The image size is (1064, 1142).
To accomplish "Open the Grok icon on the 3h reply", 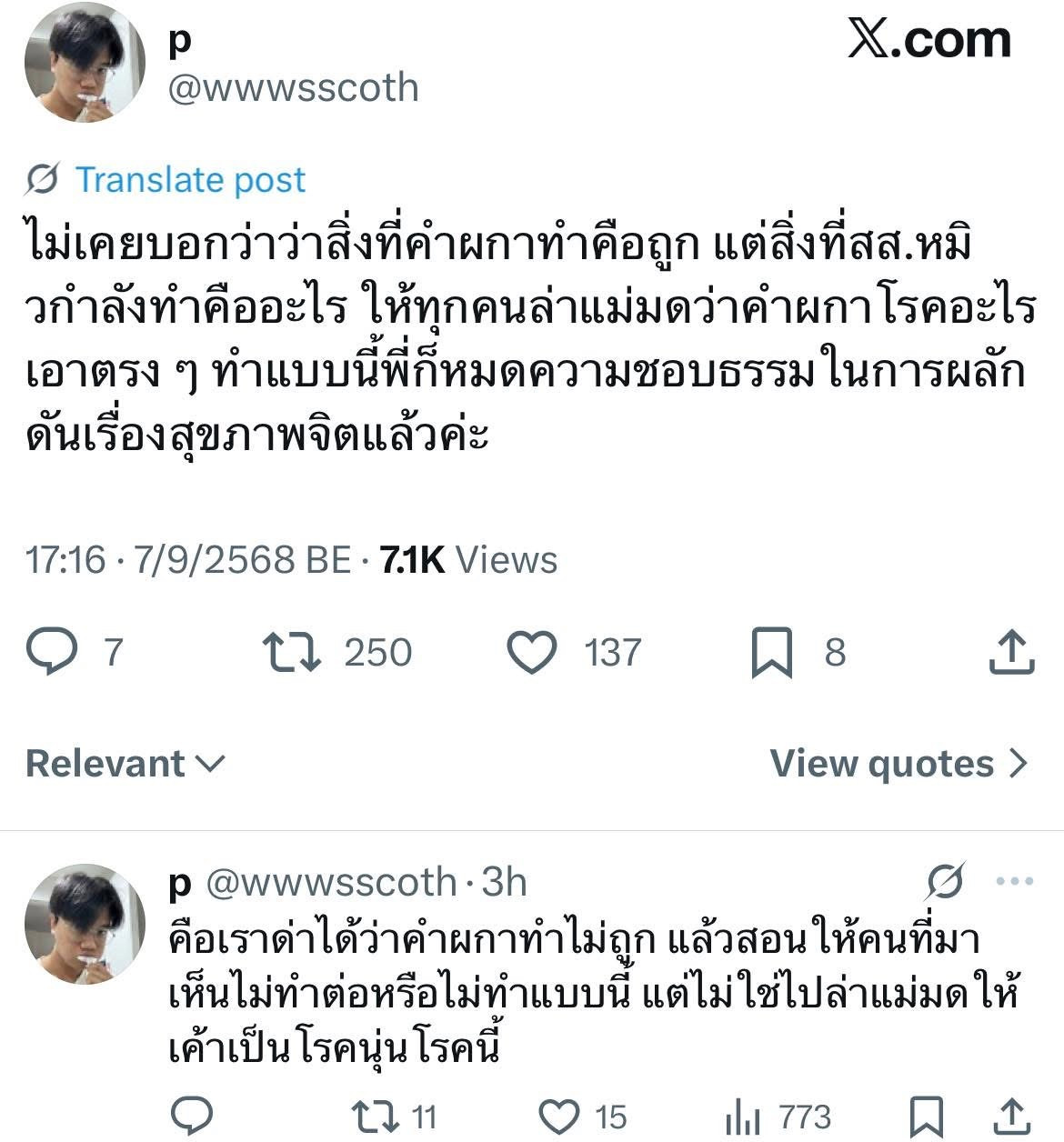I will click(x=946, y=881).
